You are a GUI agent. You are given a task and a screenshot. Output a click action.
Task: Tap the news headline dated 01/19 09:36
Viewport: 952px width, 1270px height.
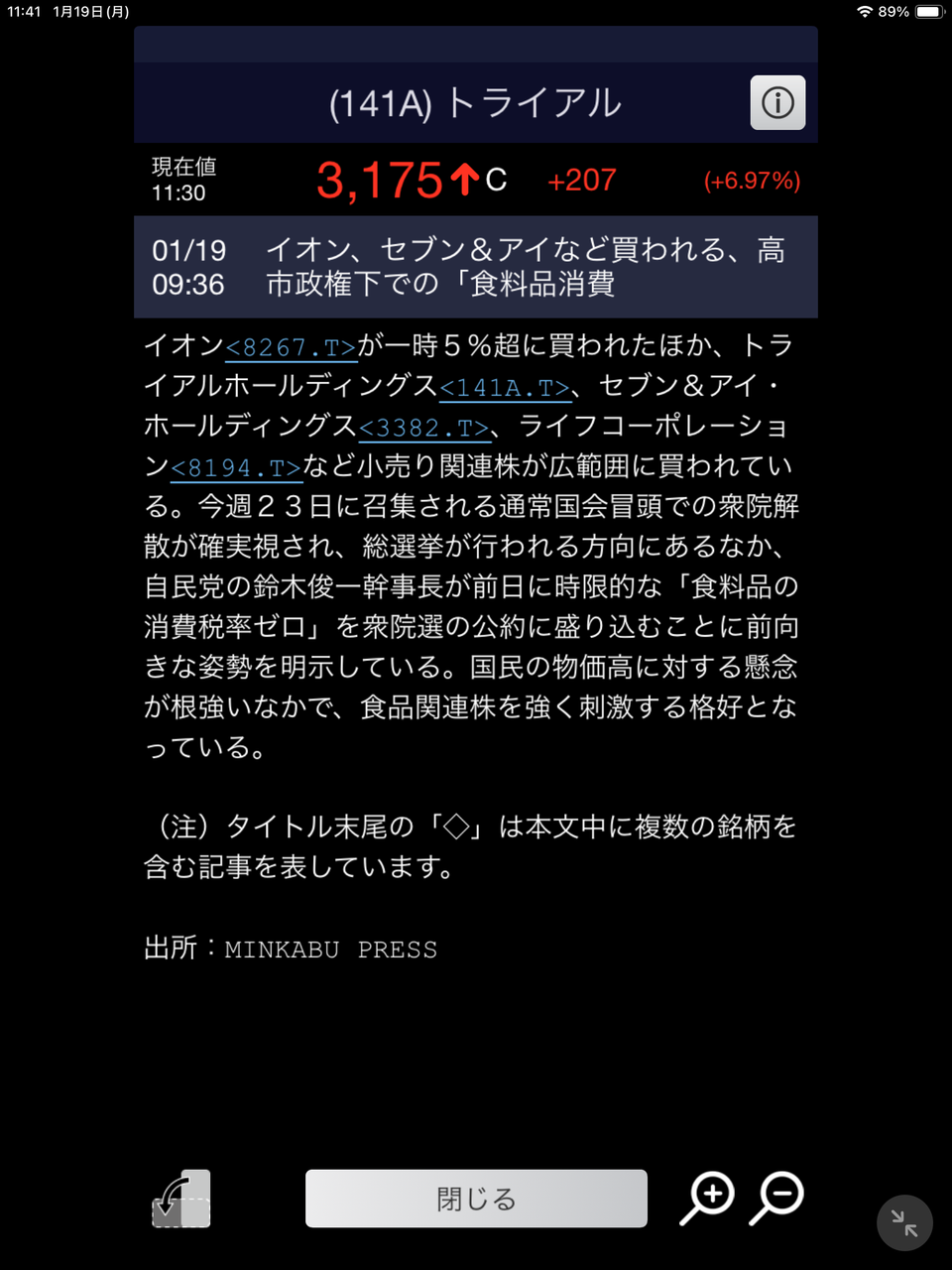pos(476,266)
